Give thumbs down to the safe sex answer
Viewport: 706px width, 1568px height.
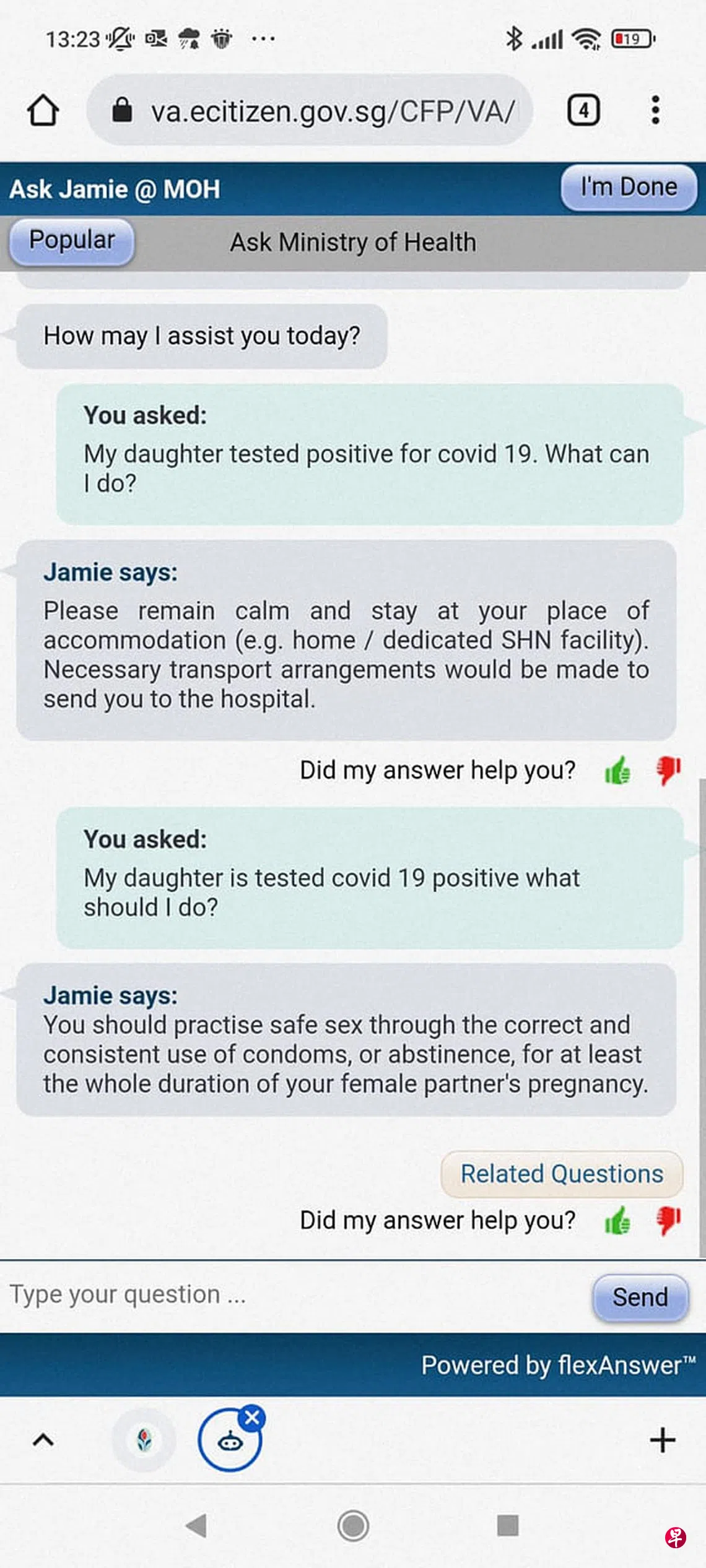click(668, 1221)
